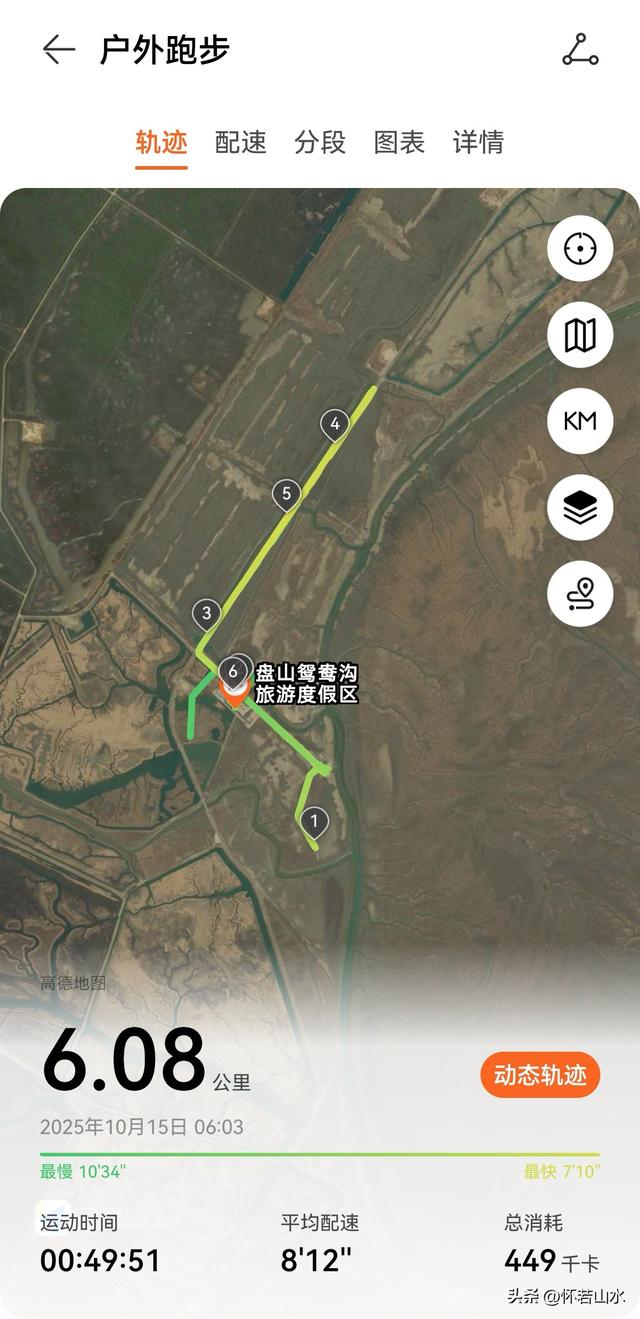View the 详情 tab
The width and height of the screenshot is (640, 1319).
click(478, 142)
